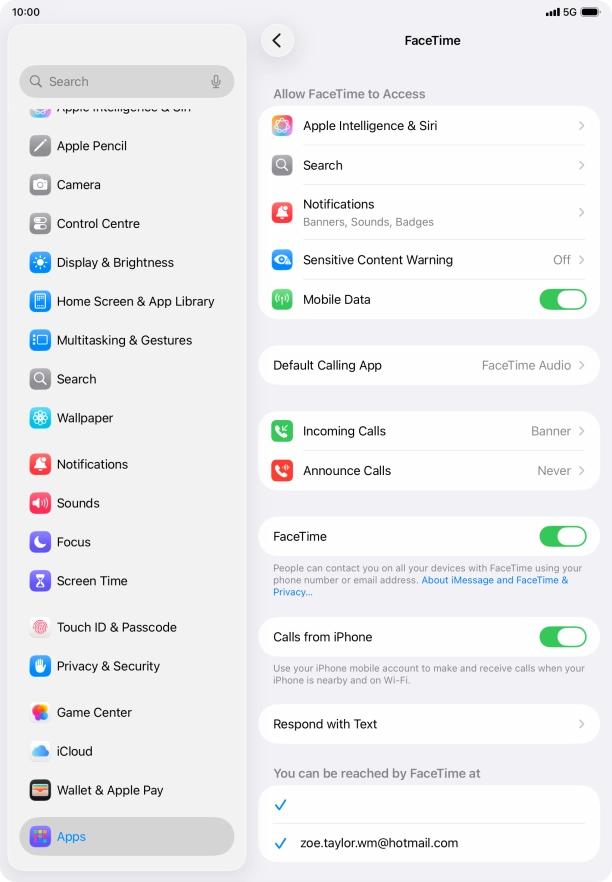
Task: Tap the Settings search field
Action: click(120, 82)
